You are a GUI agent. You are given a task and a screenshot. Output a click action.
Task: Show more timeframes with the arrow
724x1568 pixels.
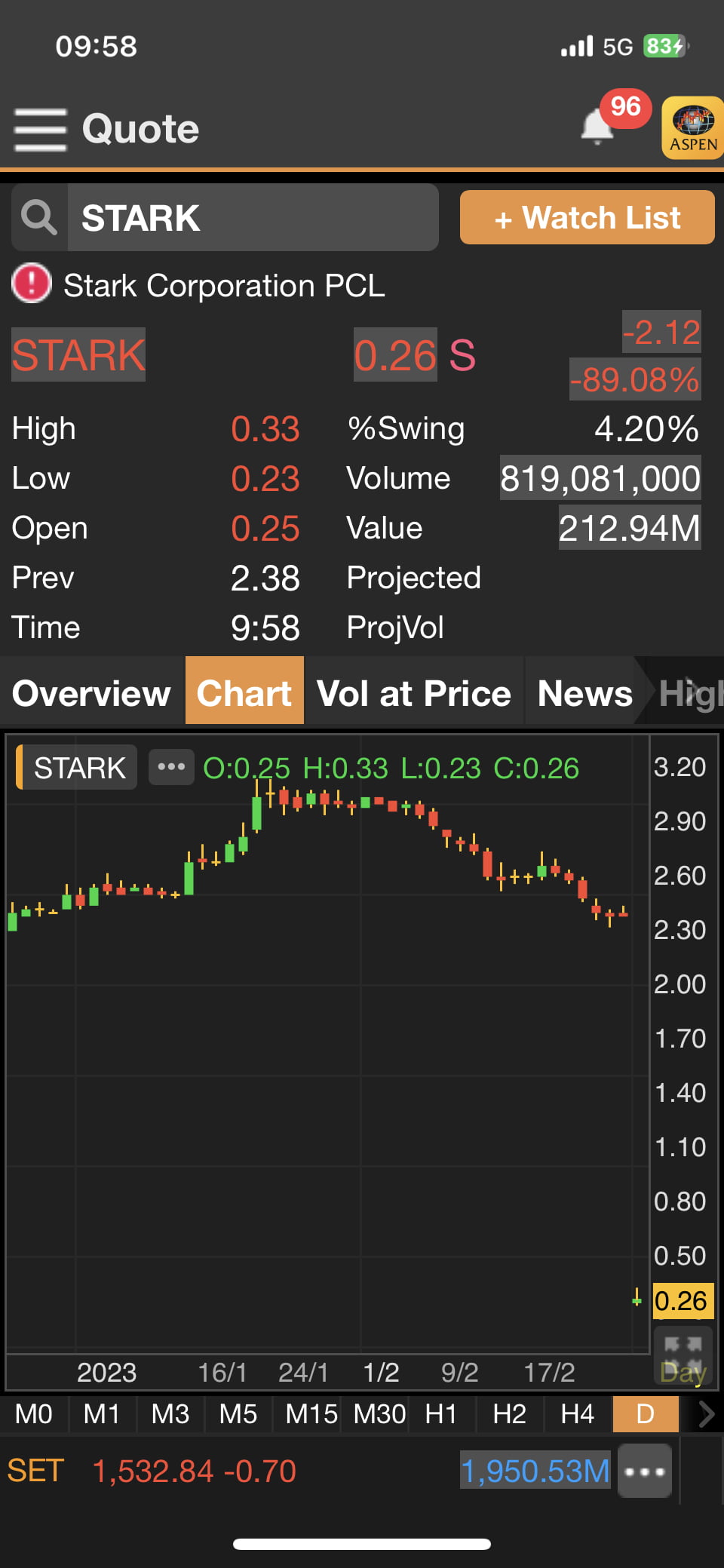(704, 1413)
